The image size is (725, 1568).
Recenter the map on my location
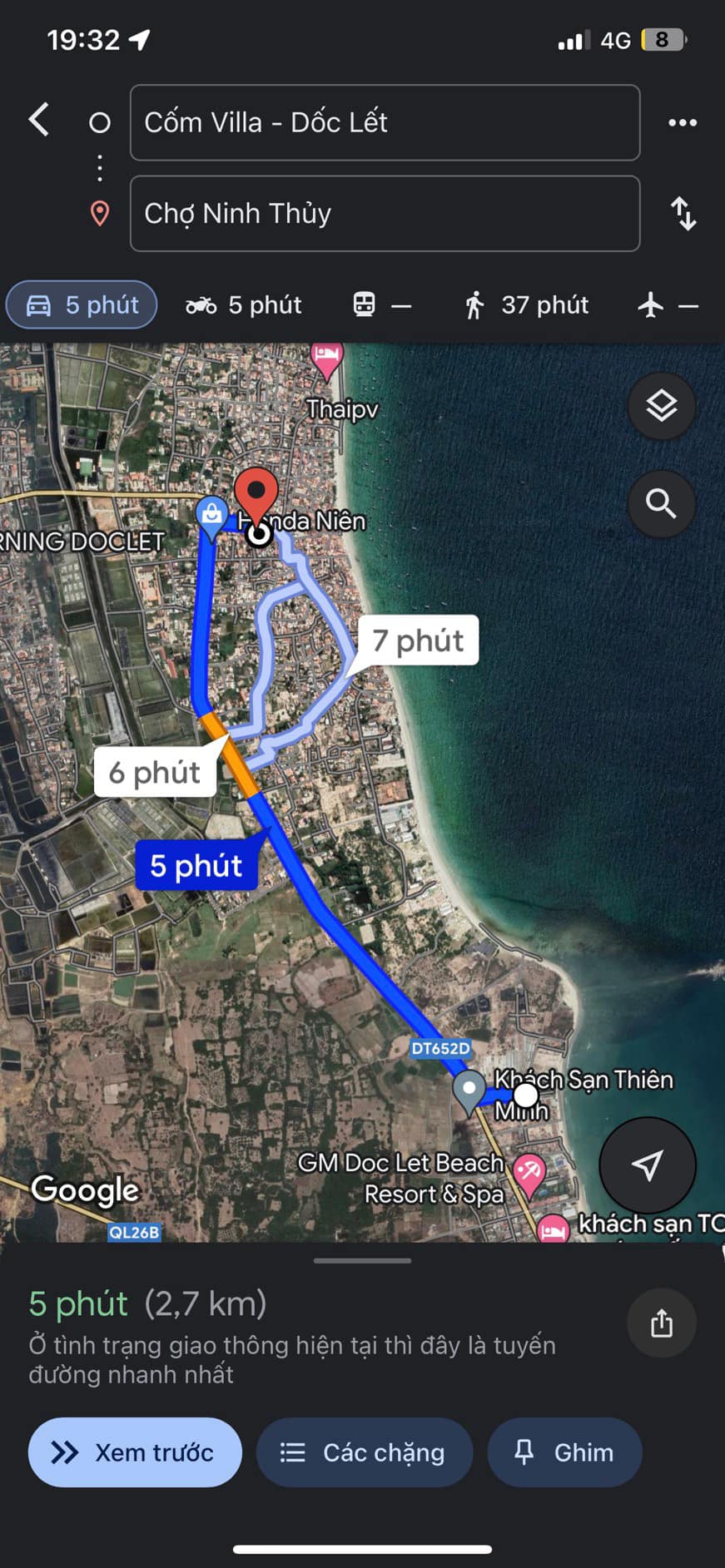[647, 1165]
